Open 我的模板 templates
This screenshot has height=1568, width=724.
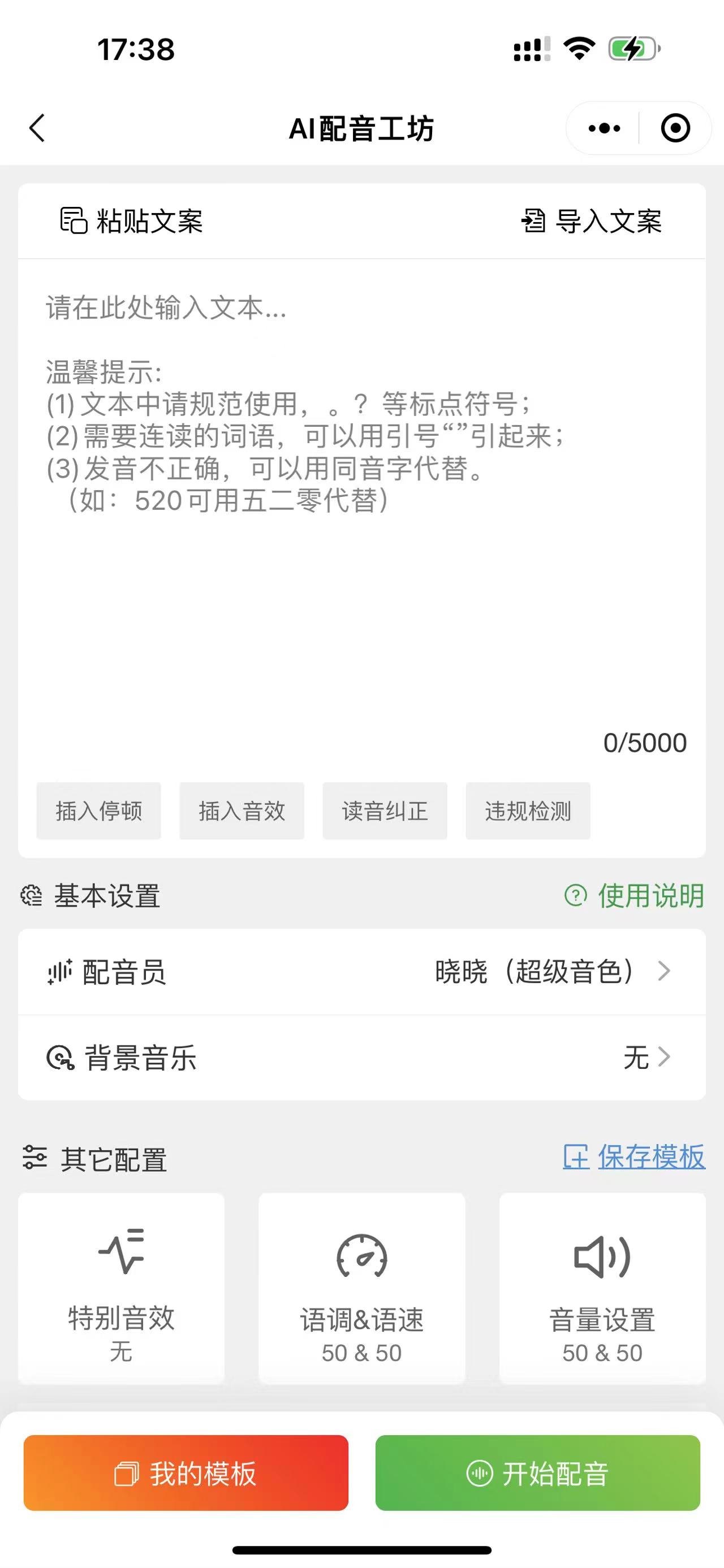click(x=186, y=1473)
